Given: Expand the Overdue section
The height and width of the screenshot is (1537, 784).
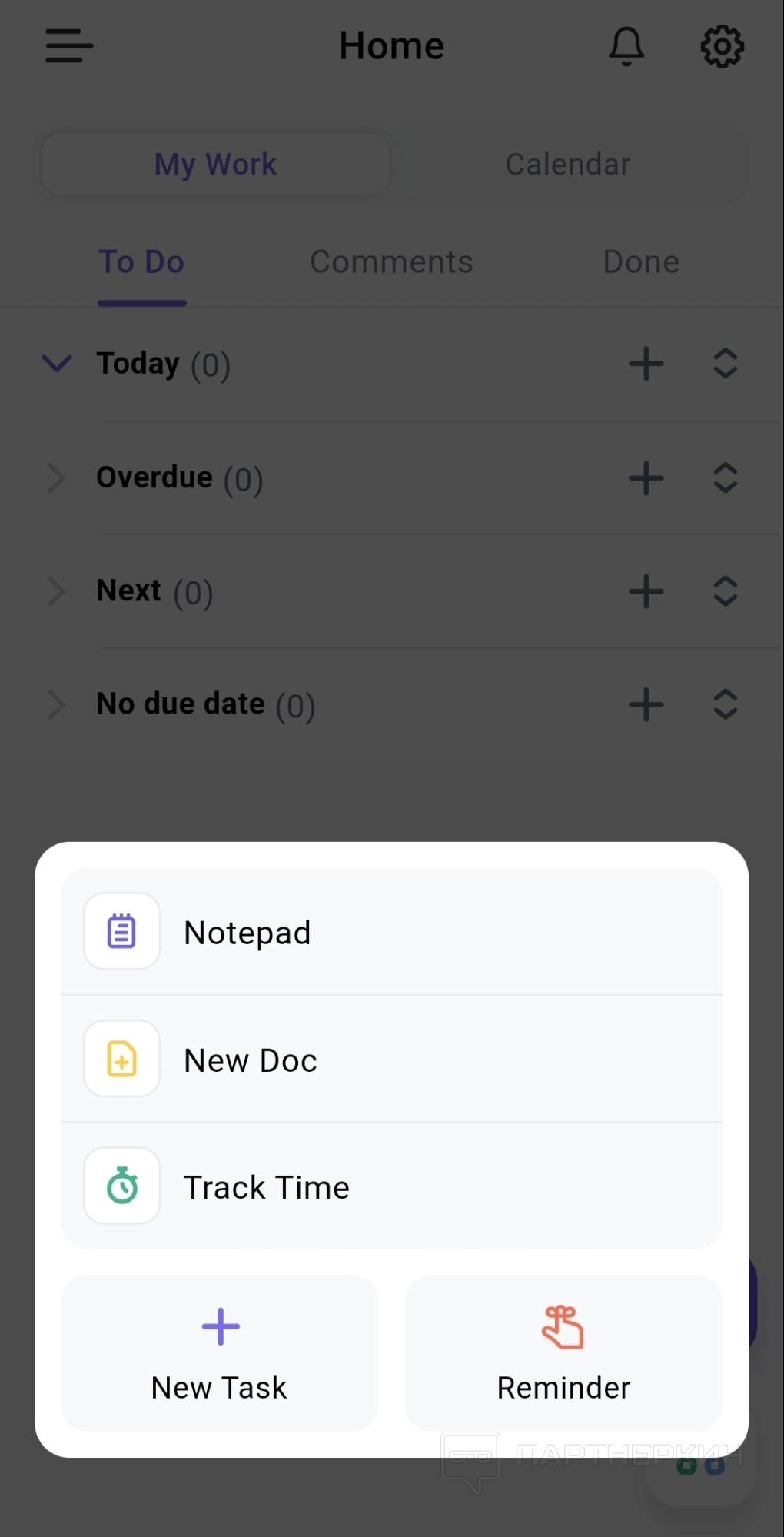Looking at the screenshot, I should coord(57,477).
